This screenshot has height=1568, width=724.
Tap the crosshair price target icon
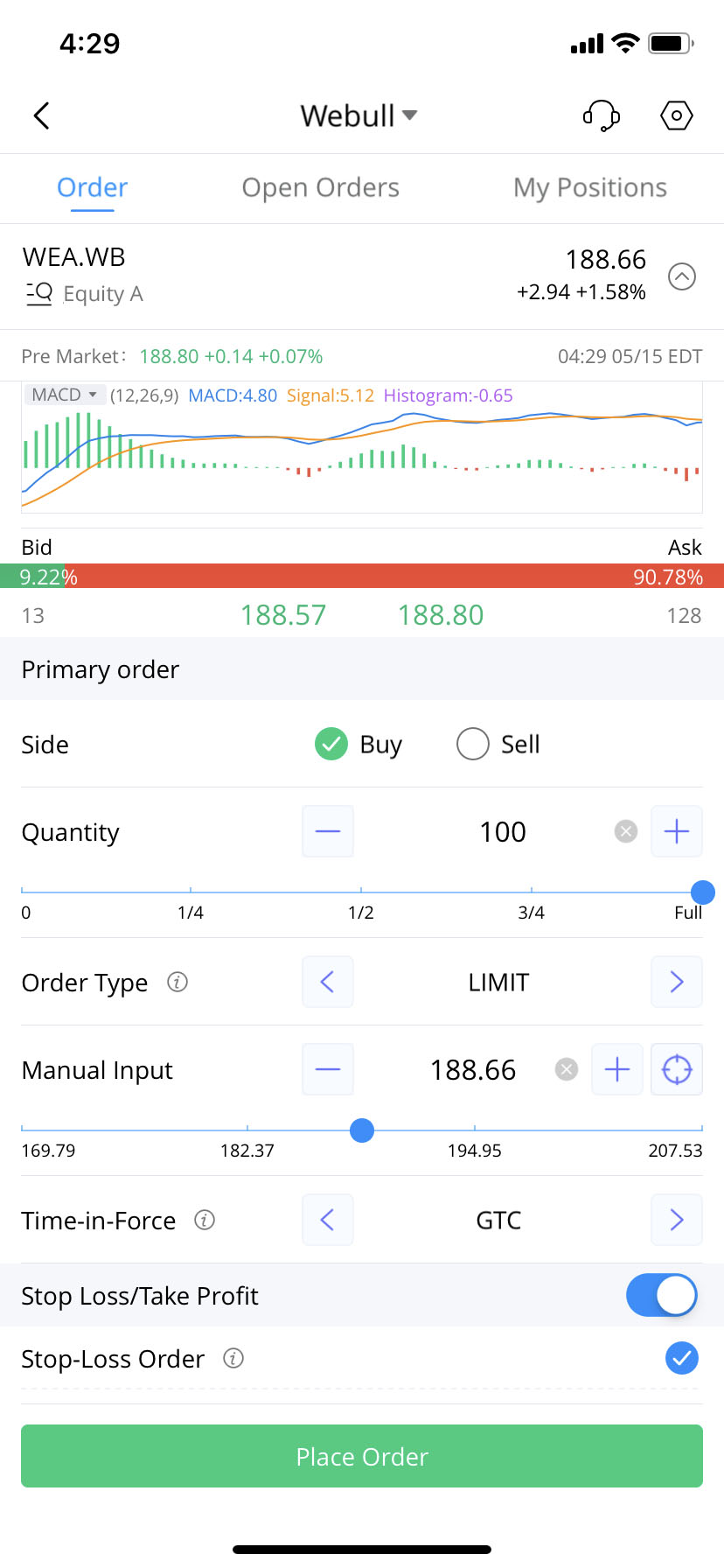click(x=677, y=1069)
